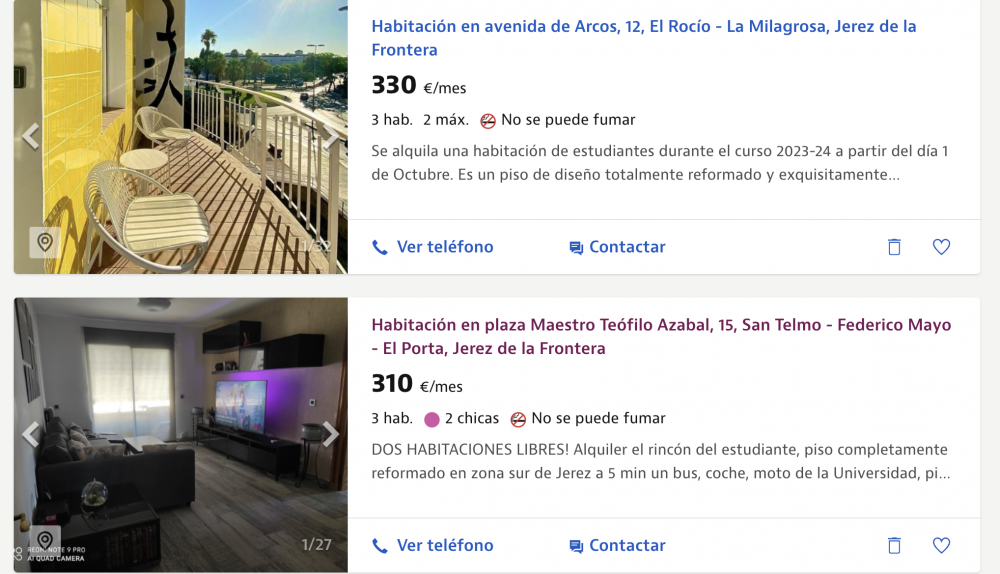Save avenida de Arcos room to favorites
Screen dimensions: 1000x574
coord(941,247)
